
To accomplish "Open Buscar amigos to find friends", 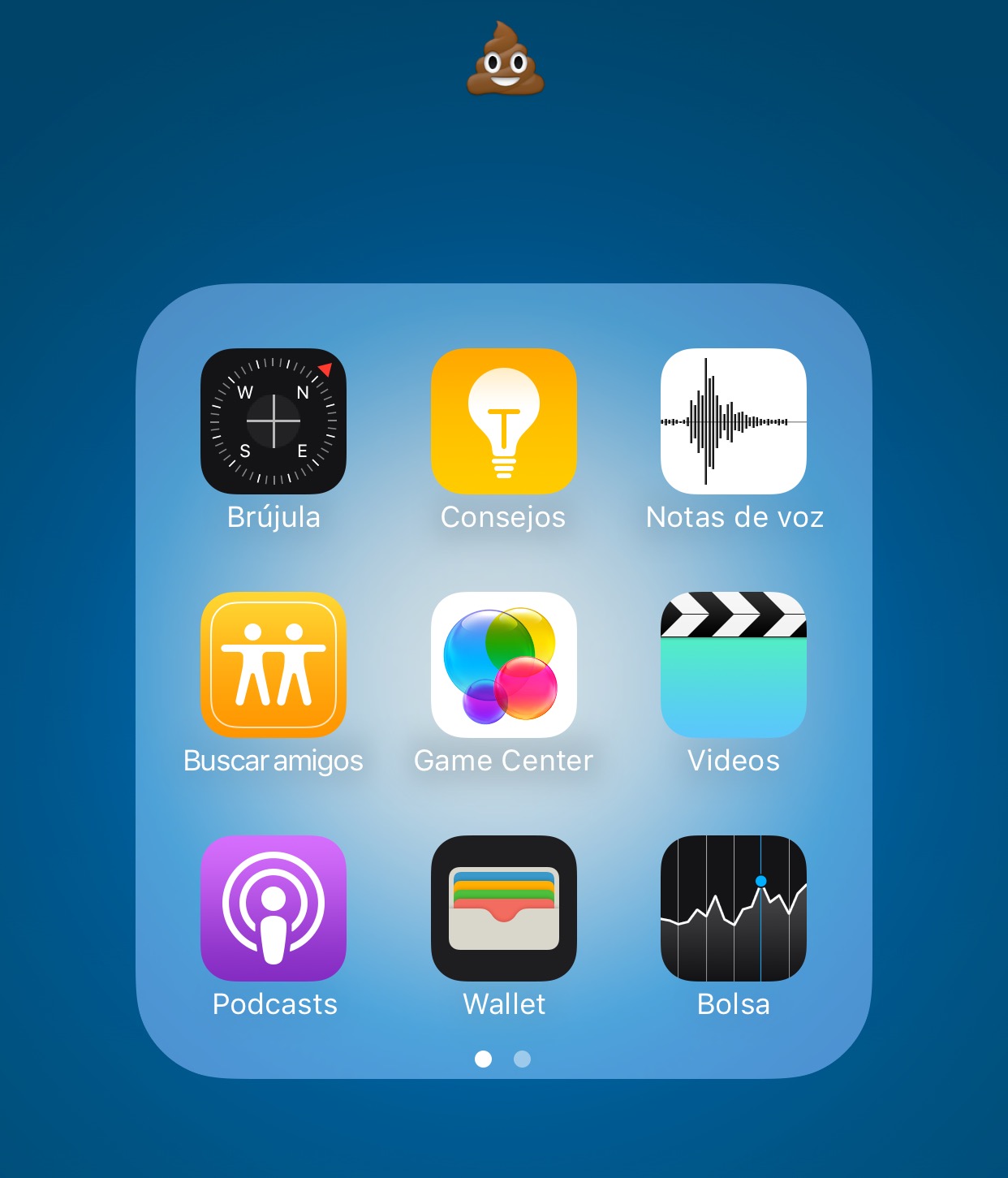I will click(273, 666).
